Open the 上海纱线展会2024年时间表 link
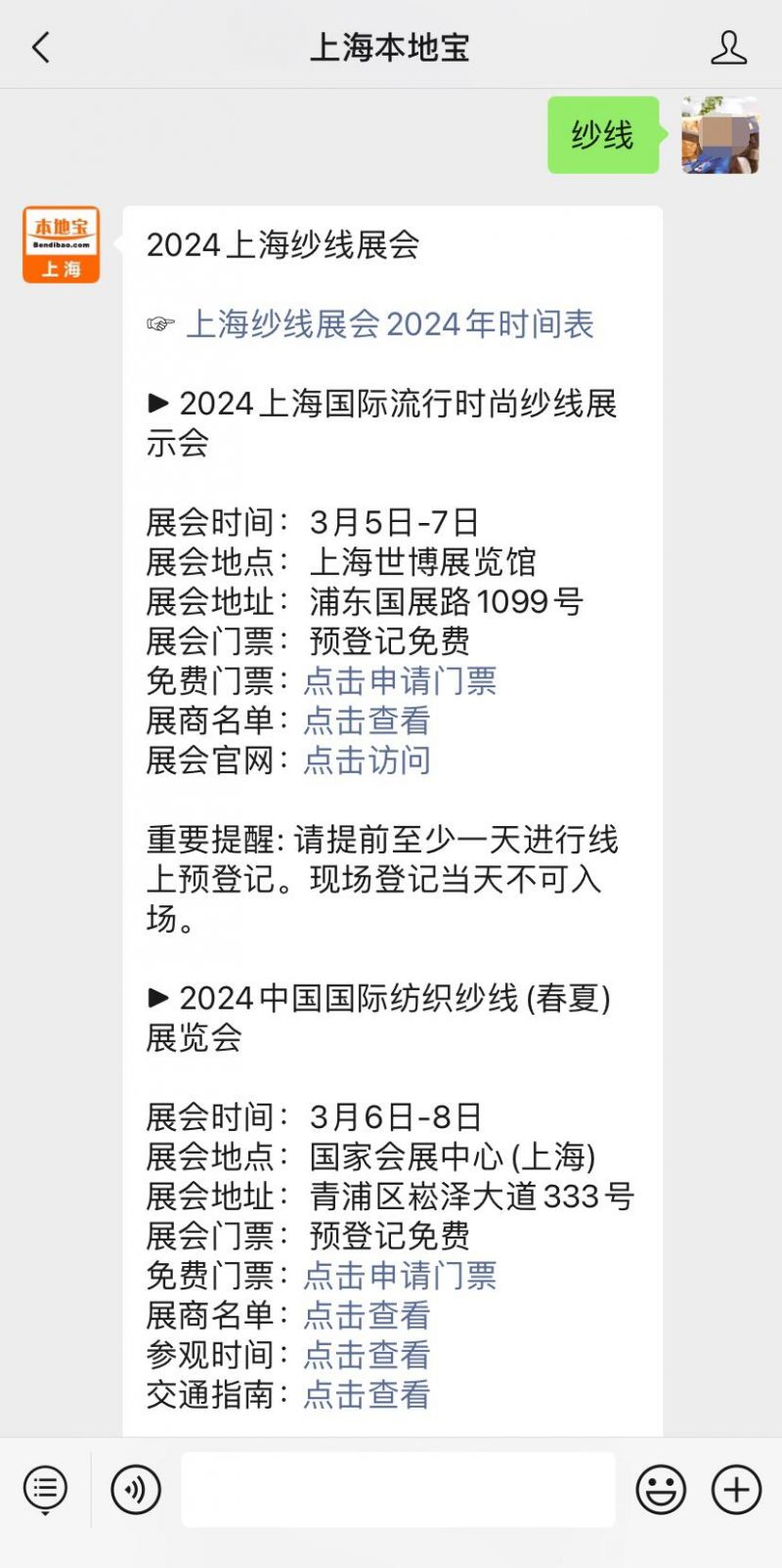Viewport: 782px width, 1568px height. 390,324
